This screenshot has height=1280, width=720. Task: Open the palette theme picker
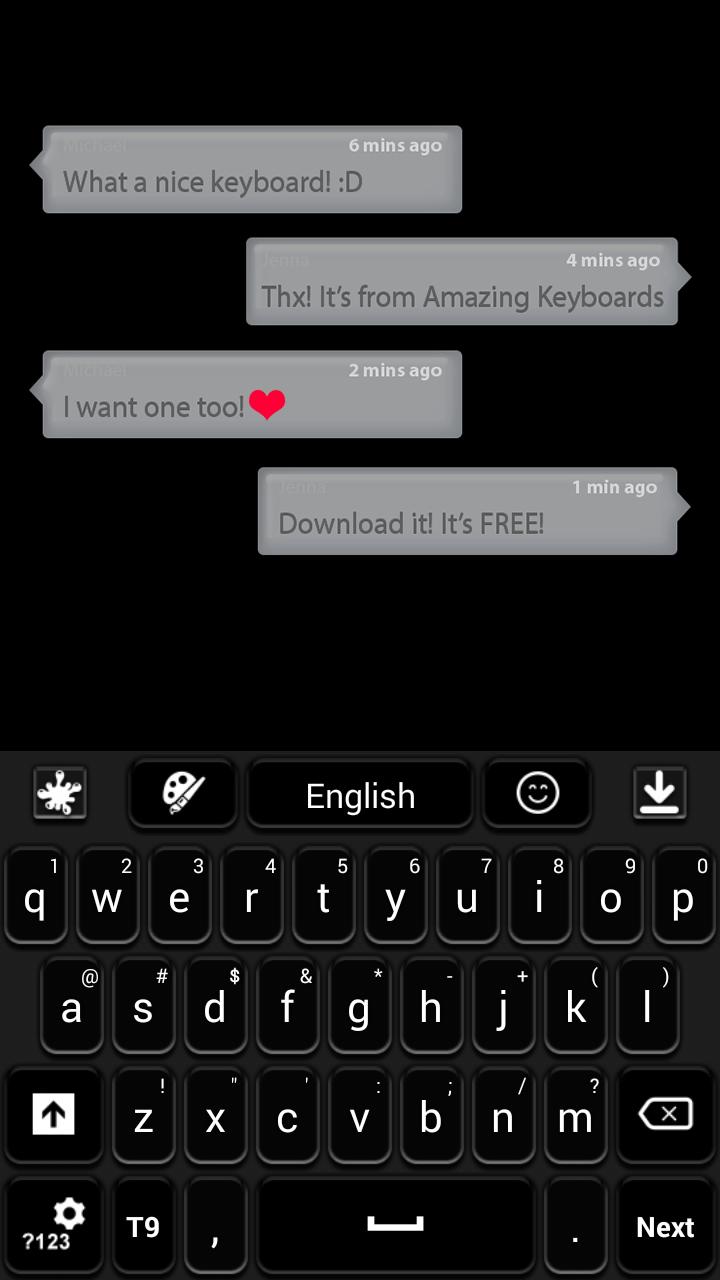pos(183,794)
